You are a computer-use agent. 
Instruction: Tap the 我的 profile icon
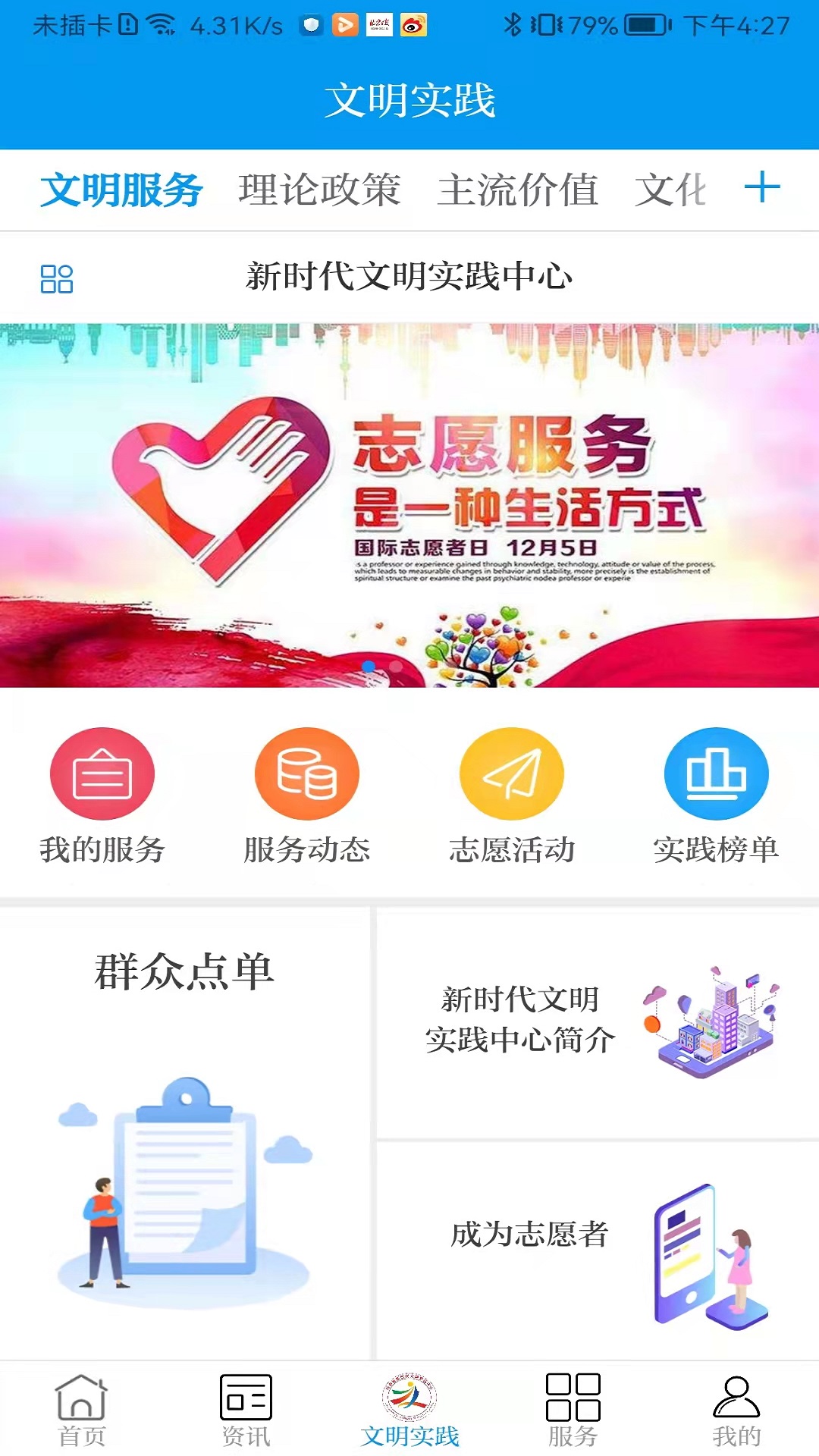pyautogui.click(x=734, y=1407)
